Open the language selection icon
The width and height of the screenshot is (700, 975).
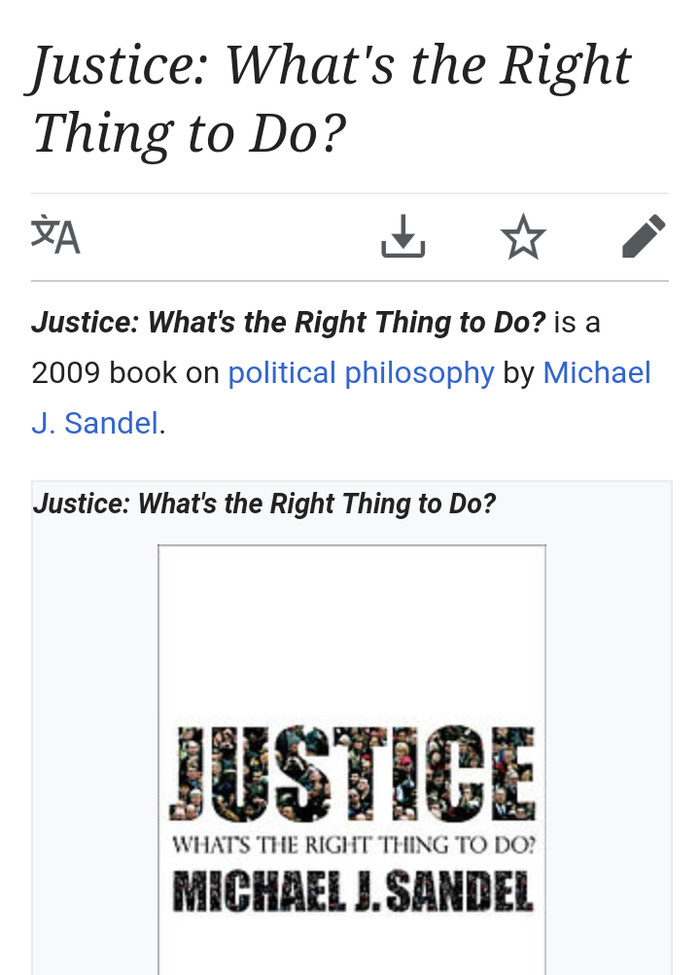(55, 237)
